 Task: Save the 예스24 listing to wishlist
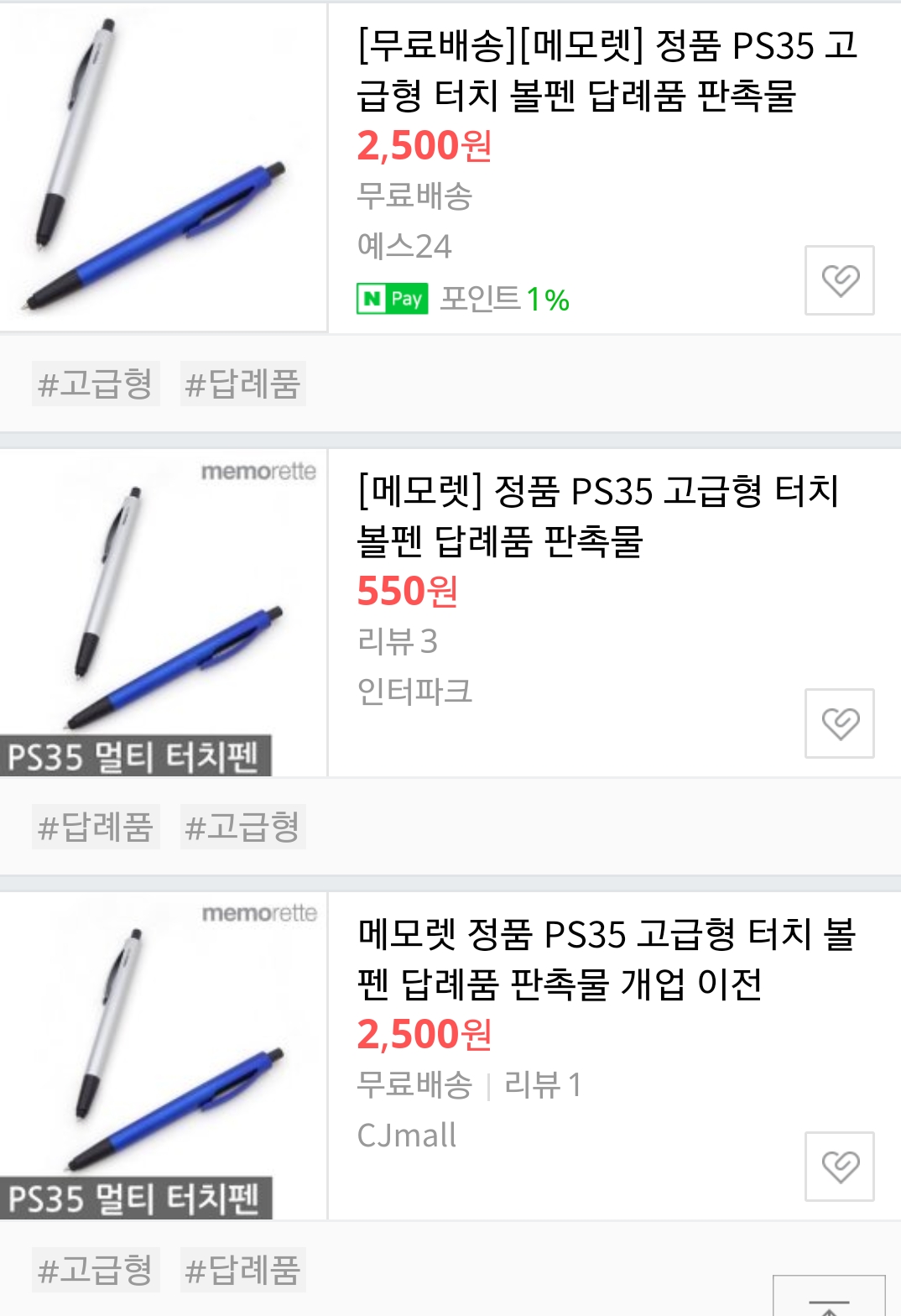pyautogui.click(x=839, y=280)
